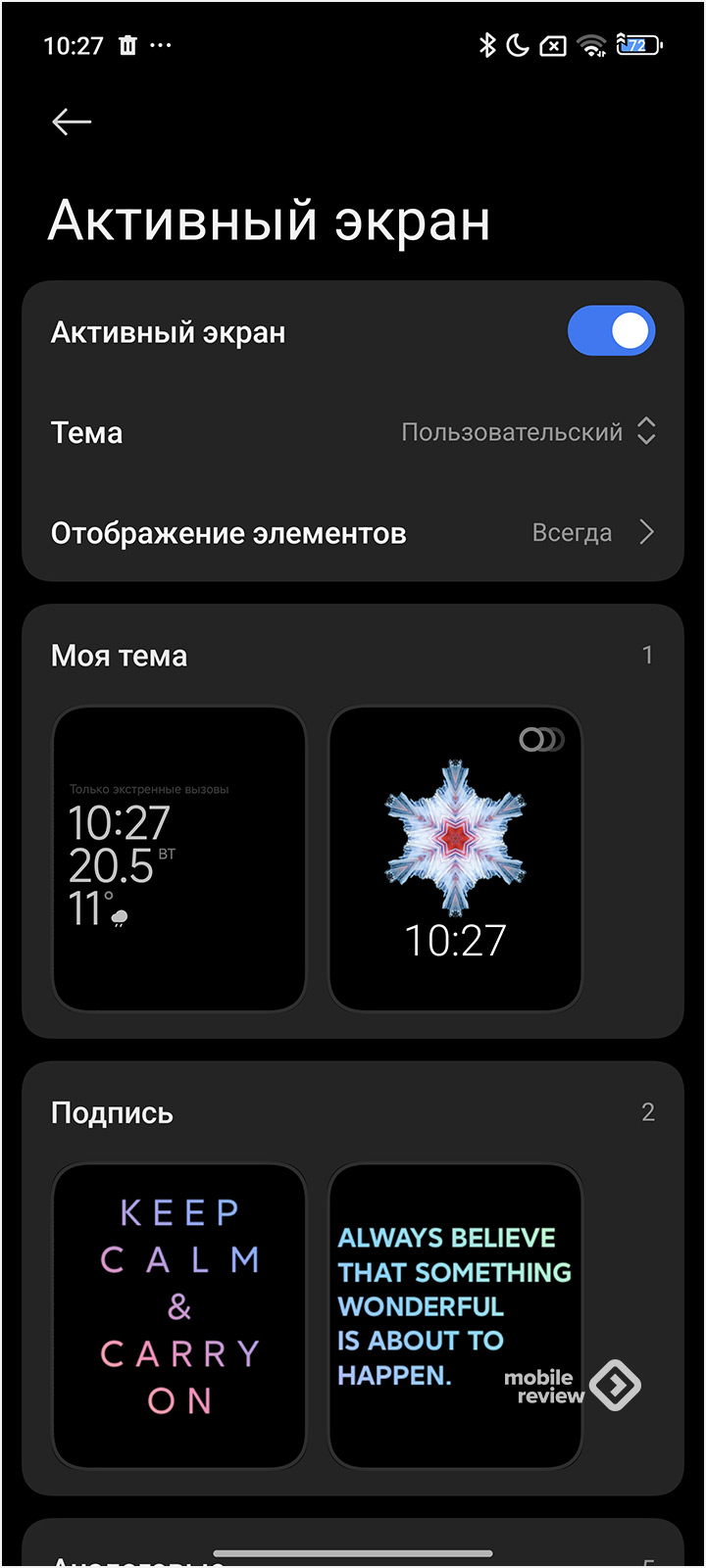
Task: Open the Тема dropdown showing Пользовательский
Action: 528,432
